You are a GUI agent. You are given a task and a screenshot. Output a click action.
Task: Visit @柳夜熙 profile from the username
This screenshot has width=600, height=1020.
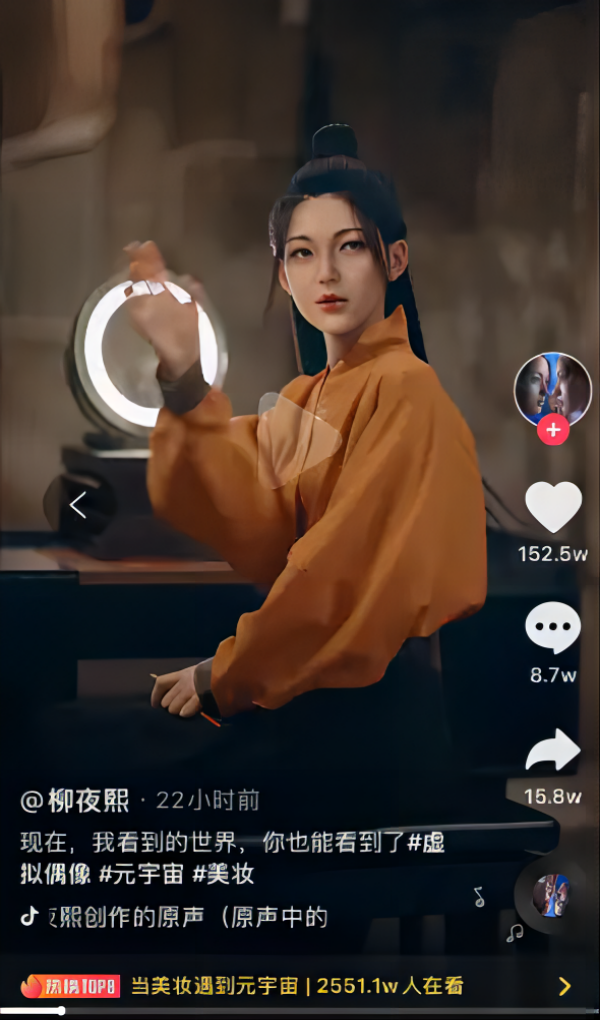[75, 800]
